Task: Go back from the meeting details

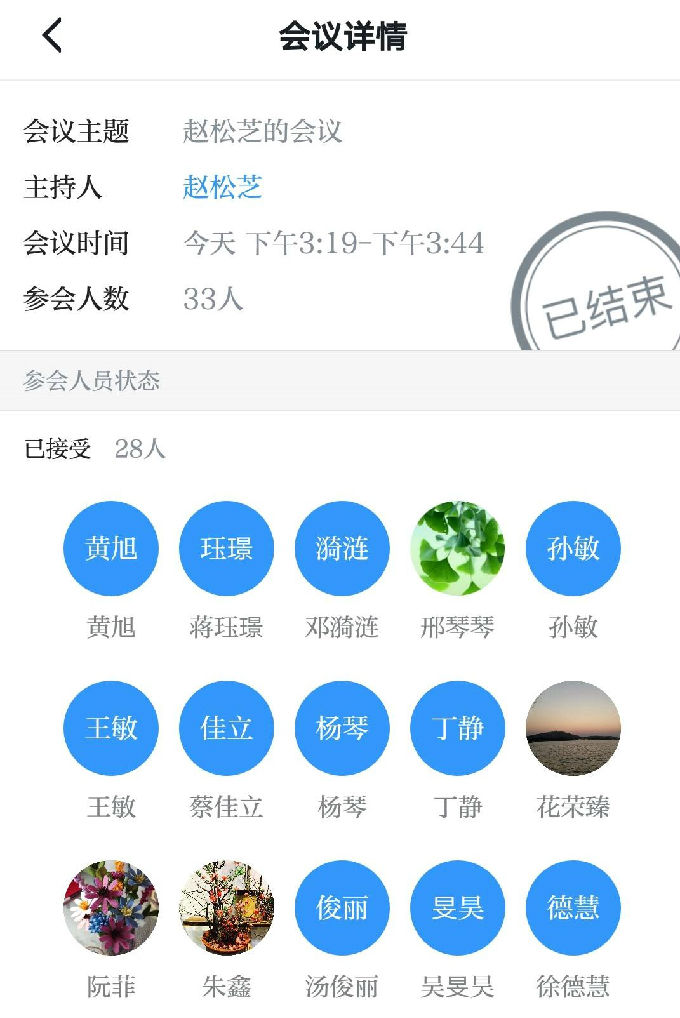Action: coord(53,36)
